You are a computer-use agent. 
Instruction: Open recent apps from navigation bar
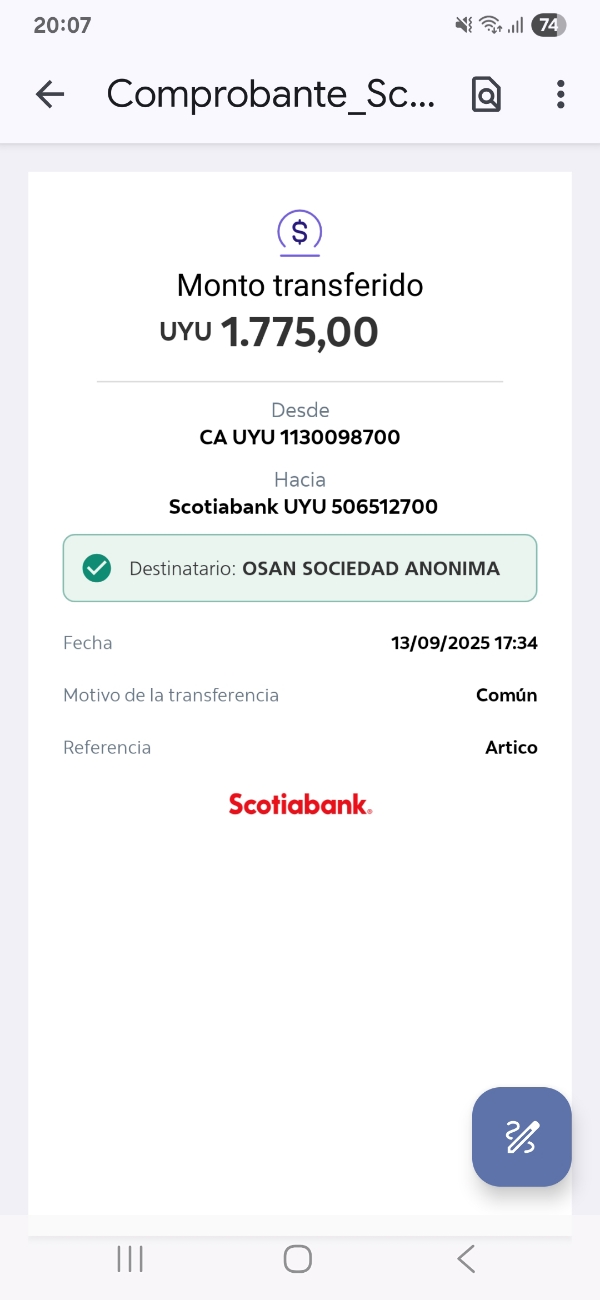tap(130, 1259)
